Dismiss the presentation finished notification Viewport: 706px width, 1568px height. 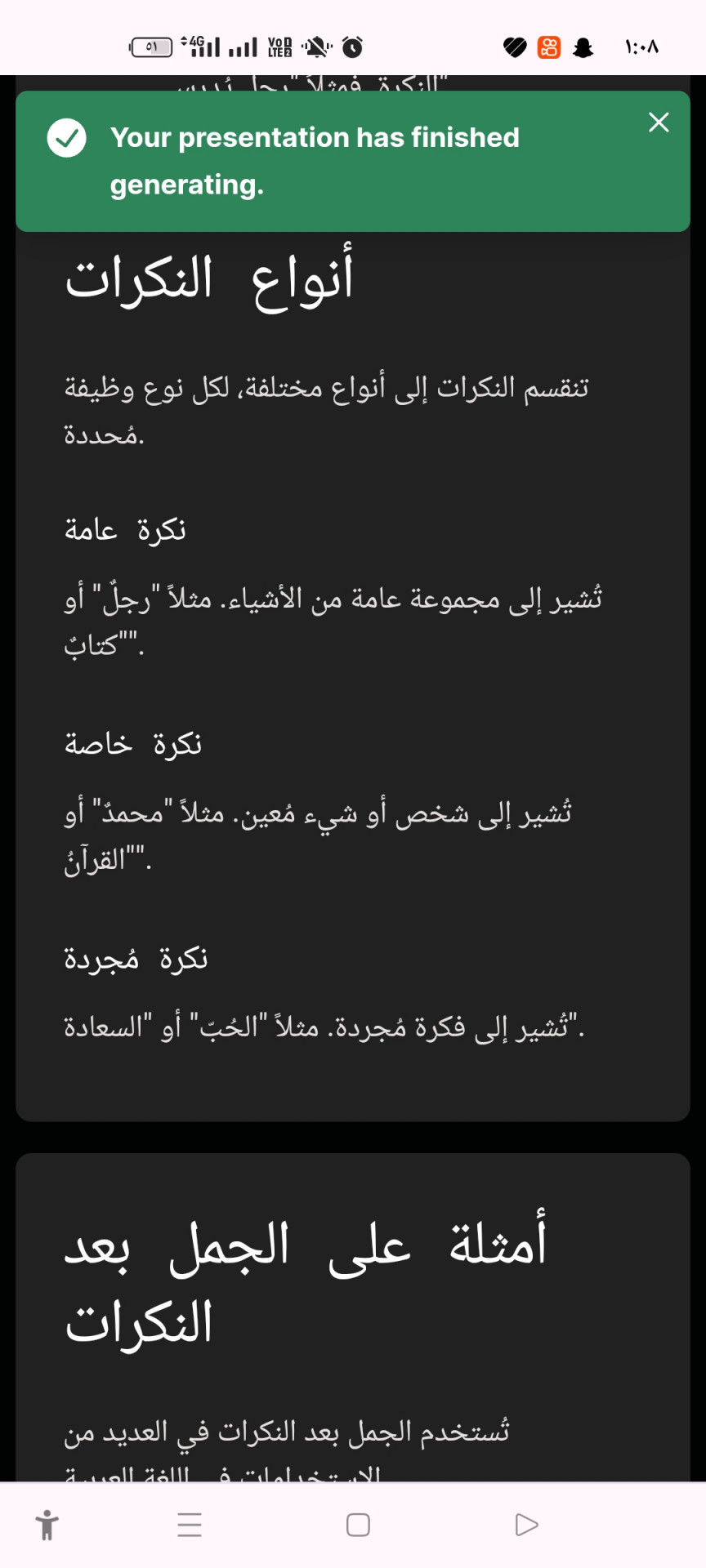click(659, 122)
